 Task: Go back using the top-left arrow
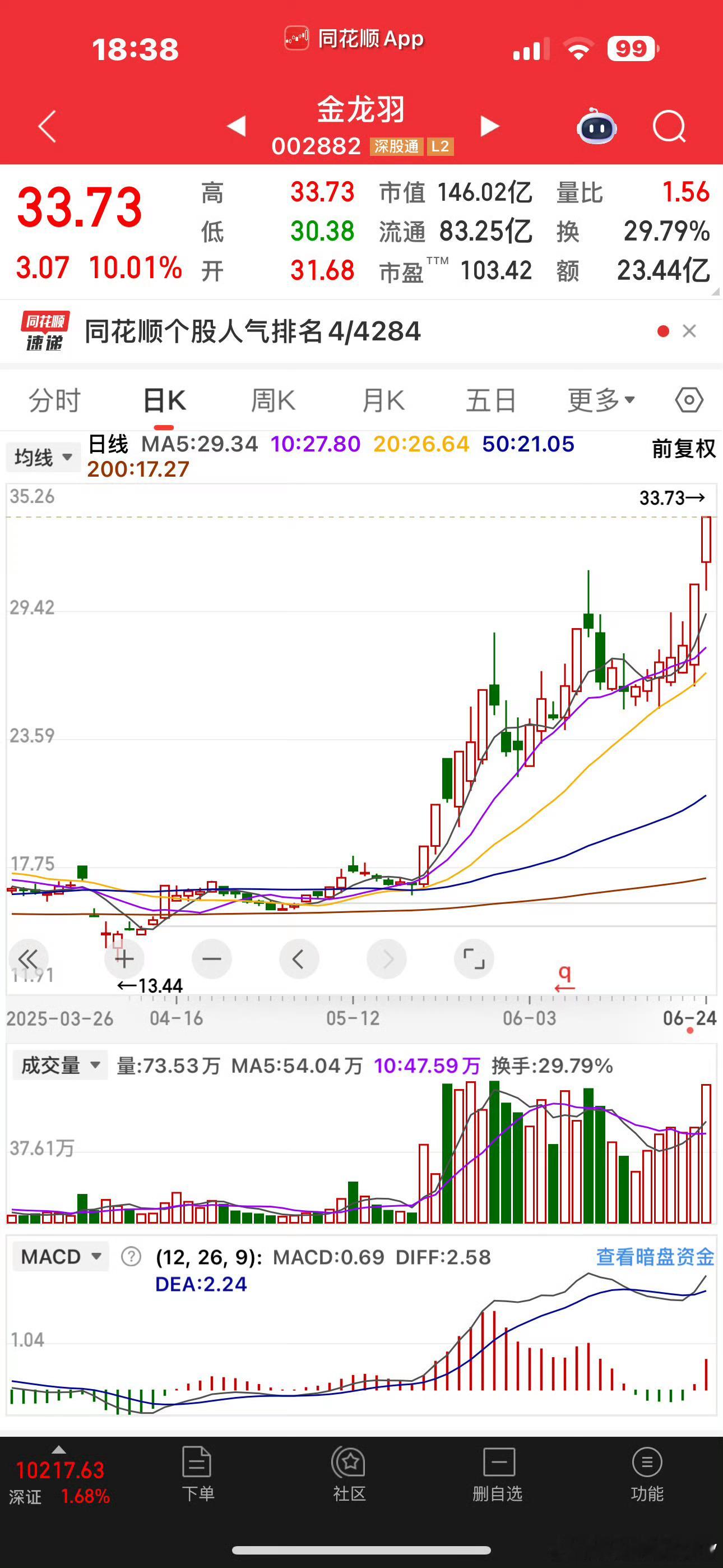[x=47, y=126]
